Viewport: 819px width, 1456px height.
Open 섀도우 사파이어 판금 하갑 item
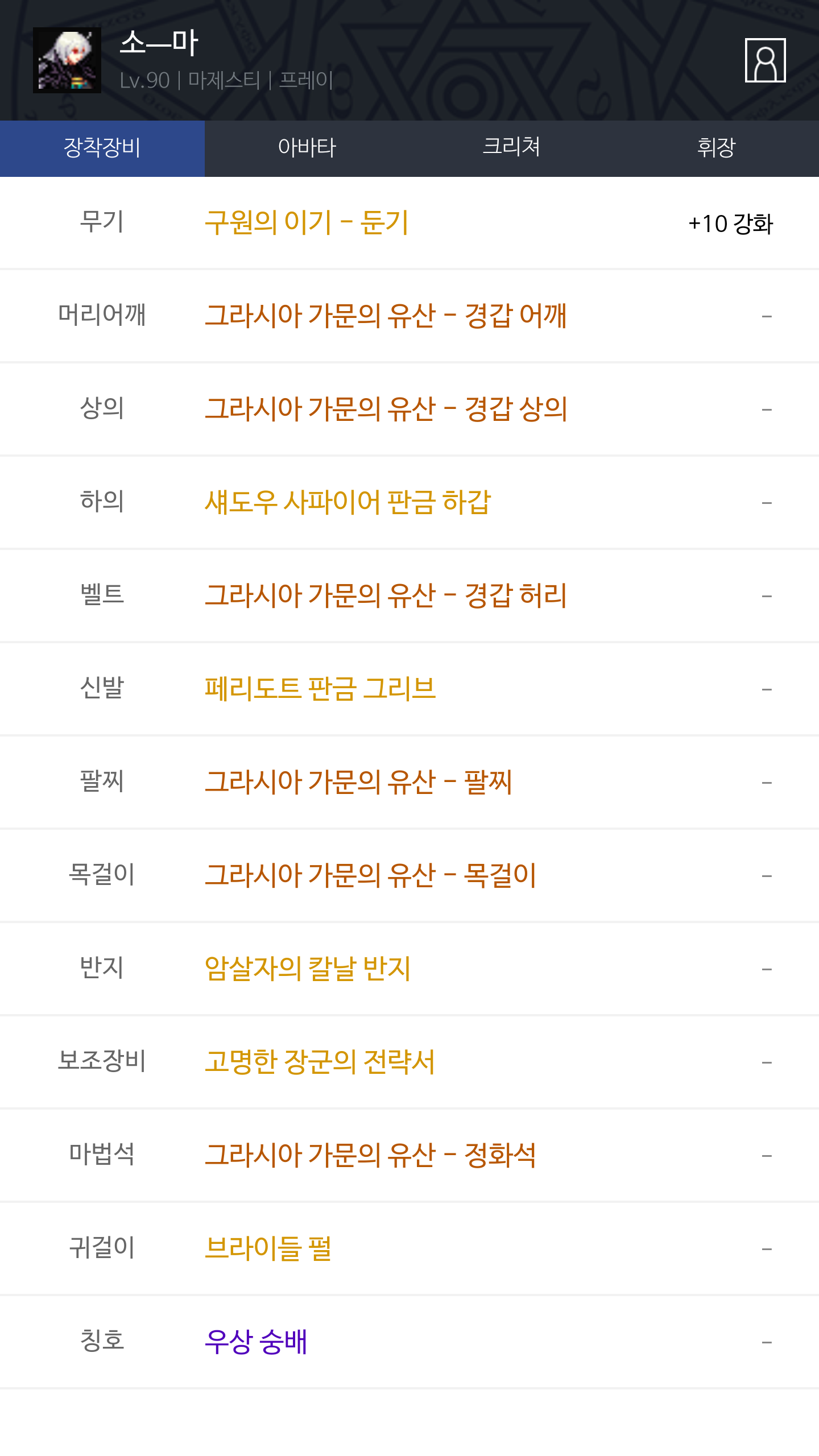pos(348,502)
